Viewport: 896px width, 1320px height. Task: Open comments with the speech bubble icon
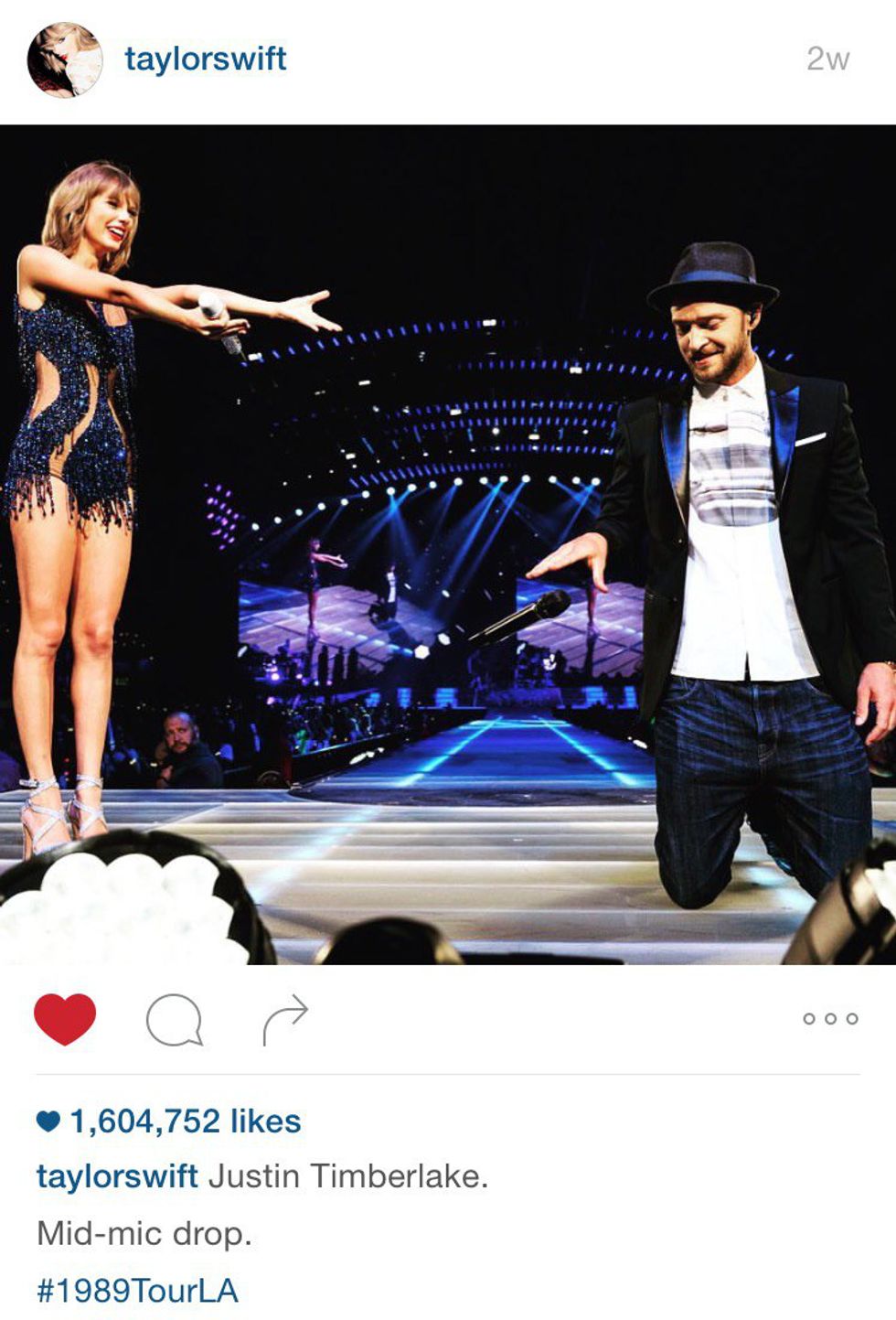coord(174,1019)
